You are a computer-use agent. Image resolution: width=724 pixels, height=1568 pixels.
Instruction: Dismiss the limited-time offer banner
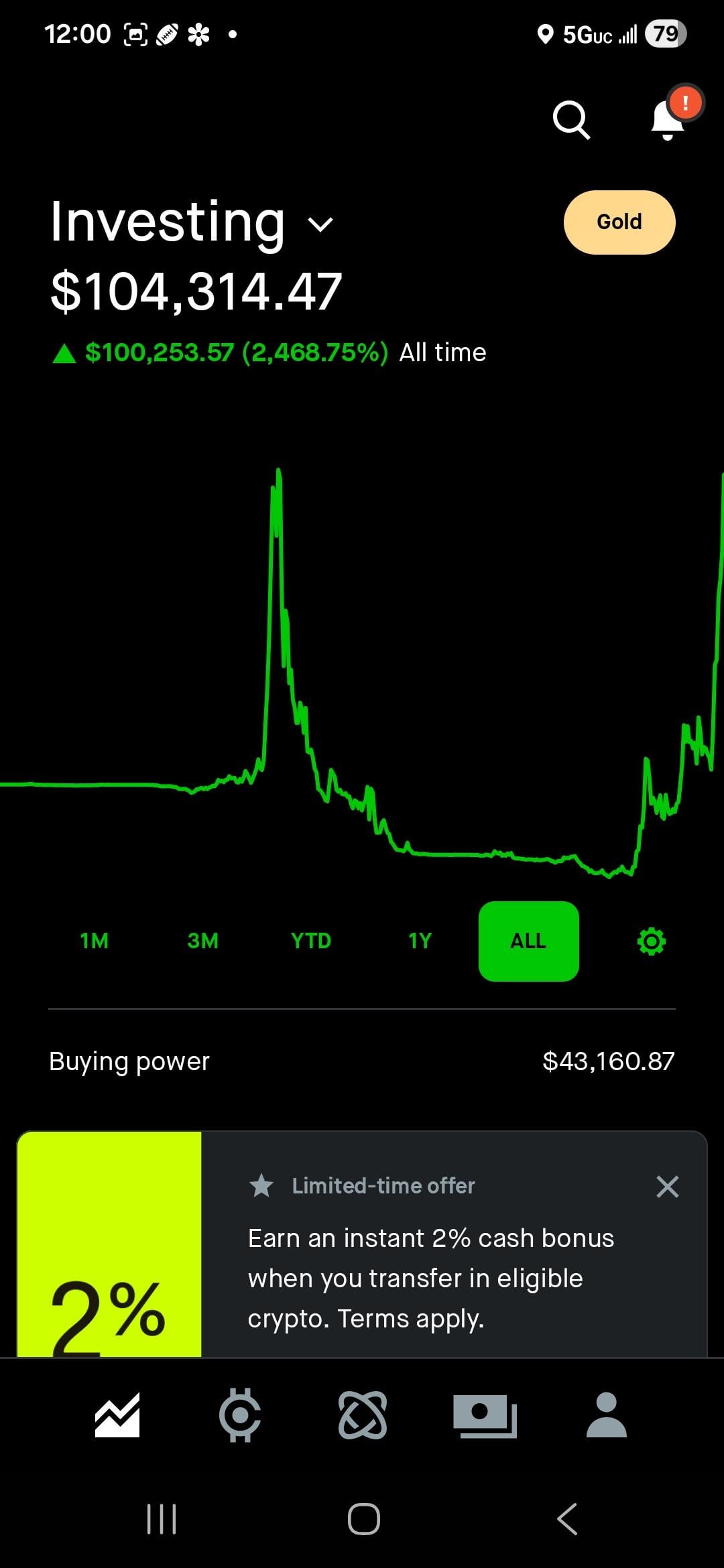click(x=667, y=1187)
